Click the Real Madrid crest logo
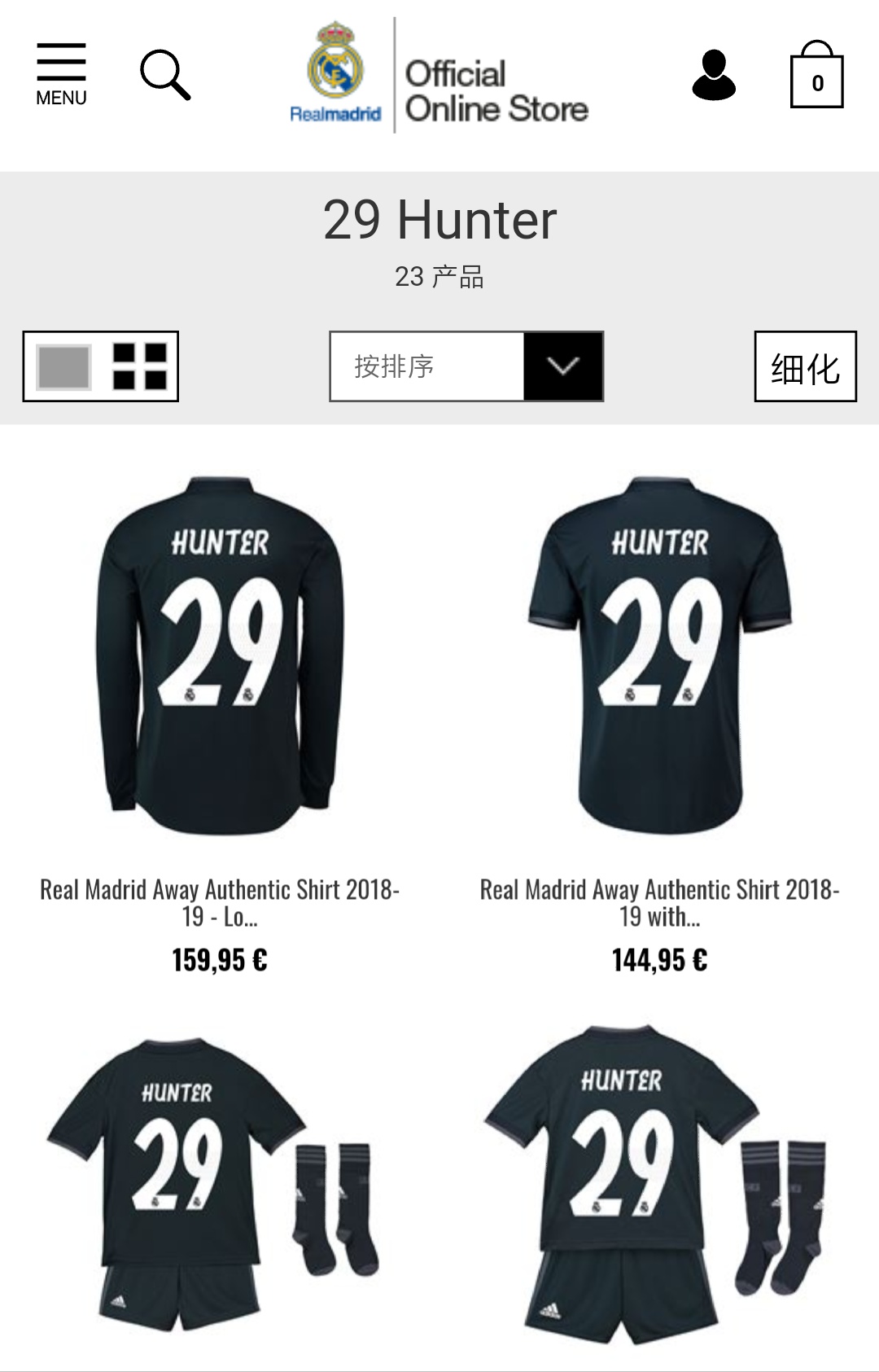 point(336,69)
